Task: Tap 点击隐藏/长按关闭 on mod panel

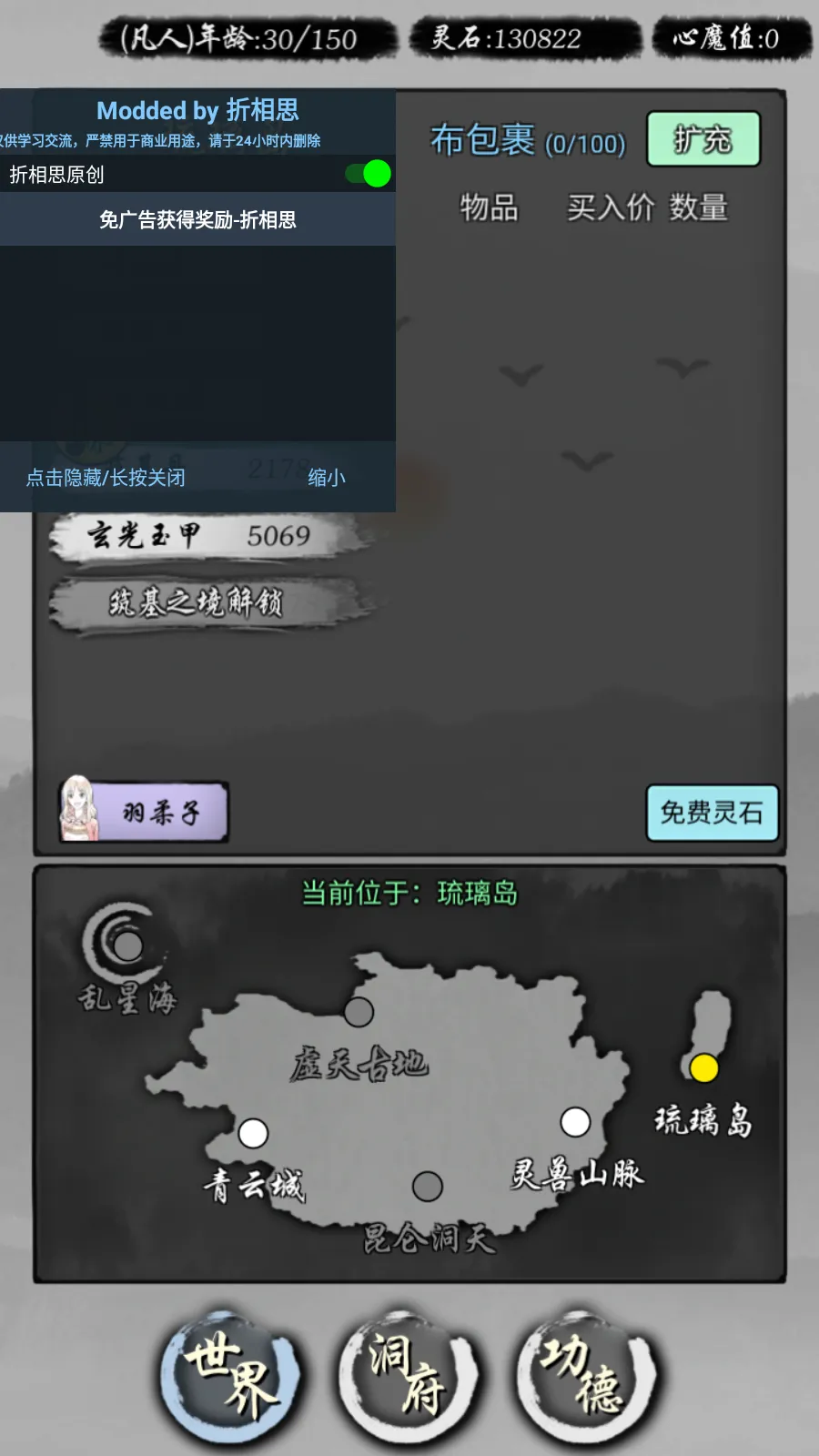Action: (x=106, y=478)
